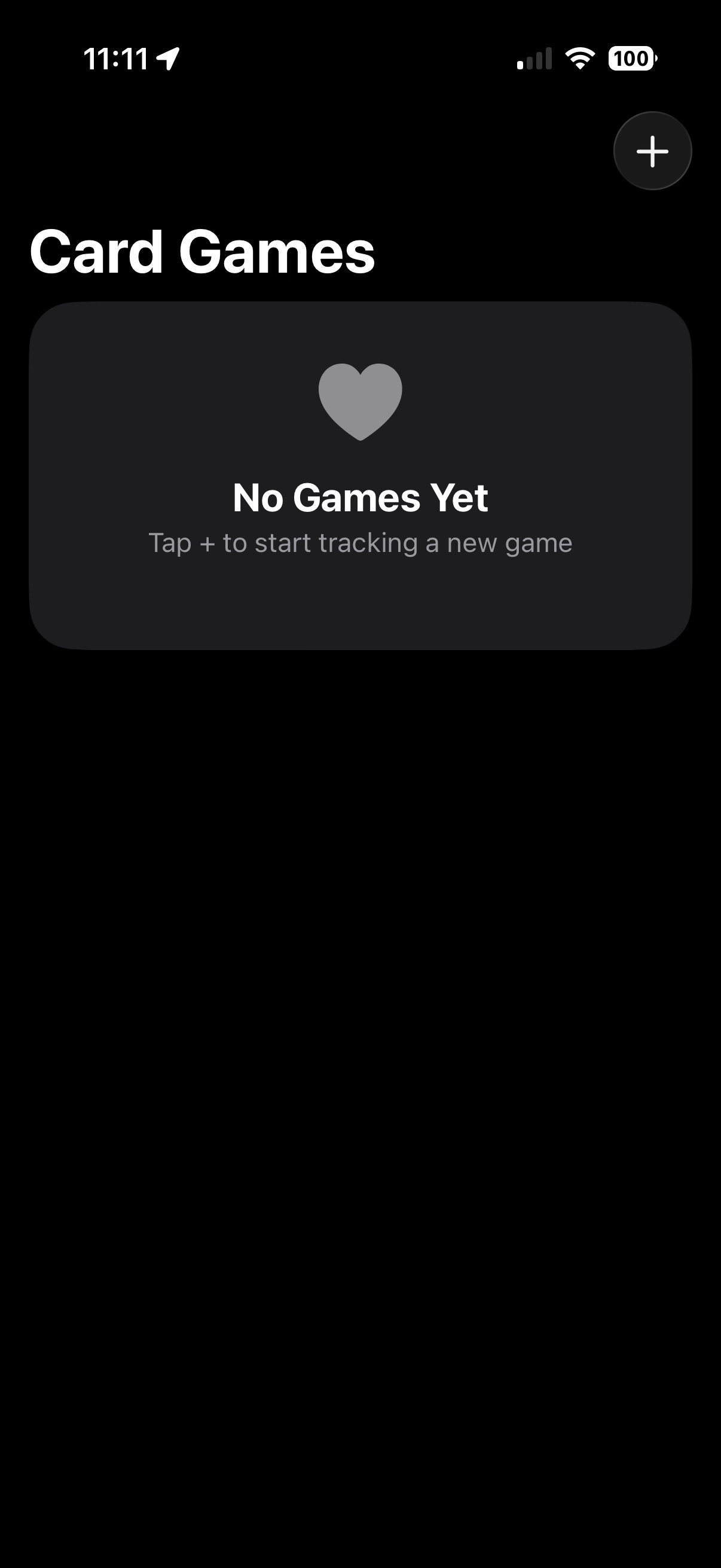Viewport: 721px width, 1568px height.
Task: Click the cellular signal indicator
Action: [x=536, y=59]
